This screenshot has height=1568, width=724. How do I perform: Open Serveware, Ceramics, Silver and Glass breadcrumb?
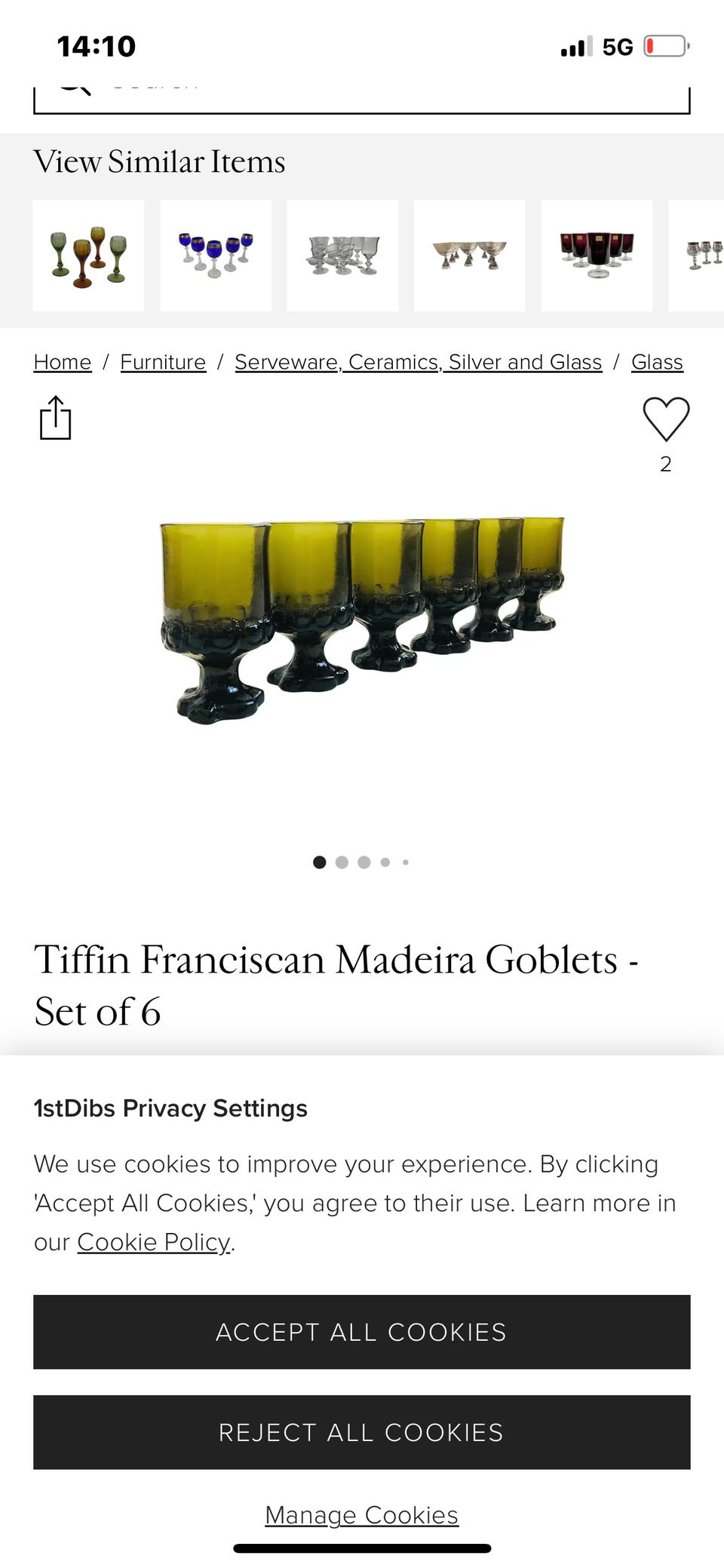(x=418, y=362)
